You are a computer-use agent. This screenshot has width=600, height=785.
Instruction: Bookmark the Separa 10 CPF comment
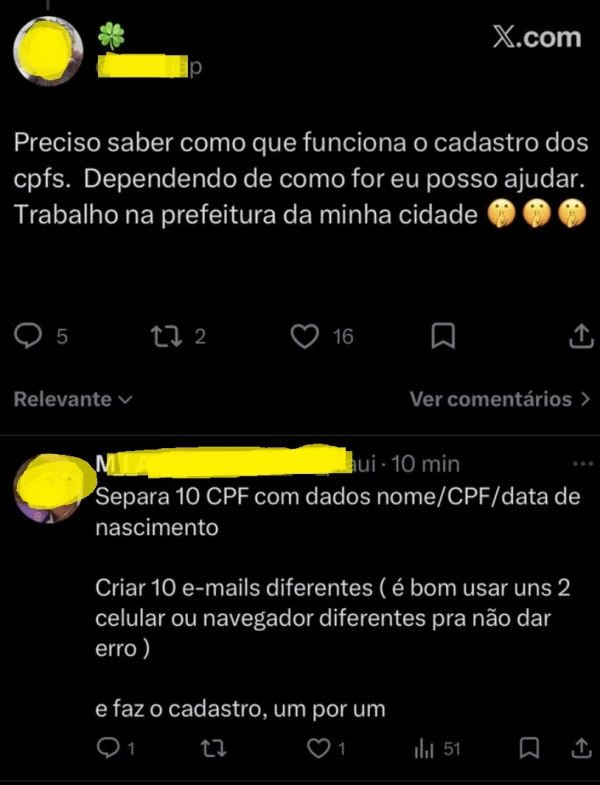pyautogui.click(x=530, y=748)
